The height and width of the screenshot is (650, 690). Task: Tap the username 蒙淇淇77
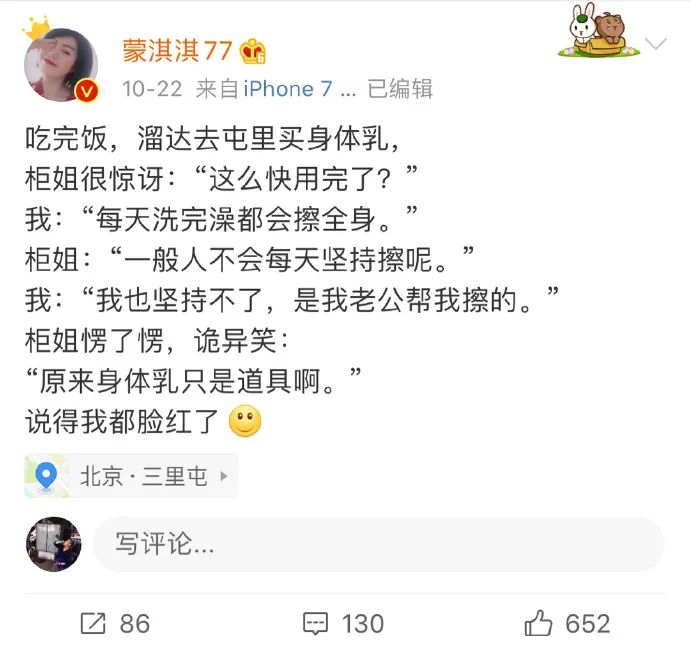click(178, 48)
